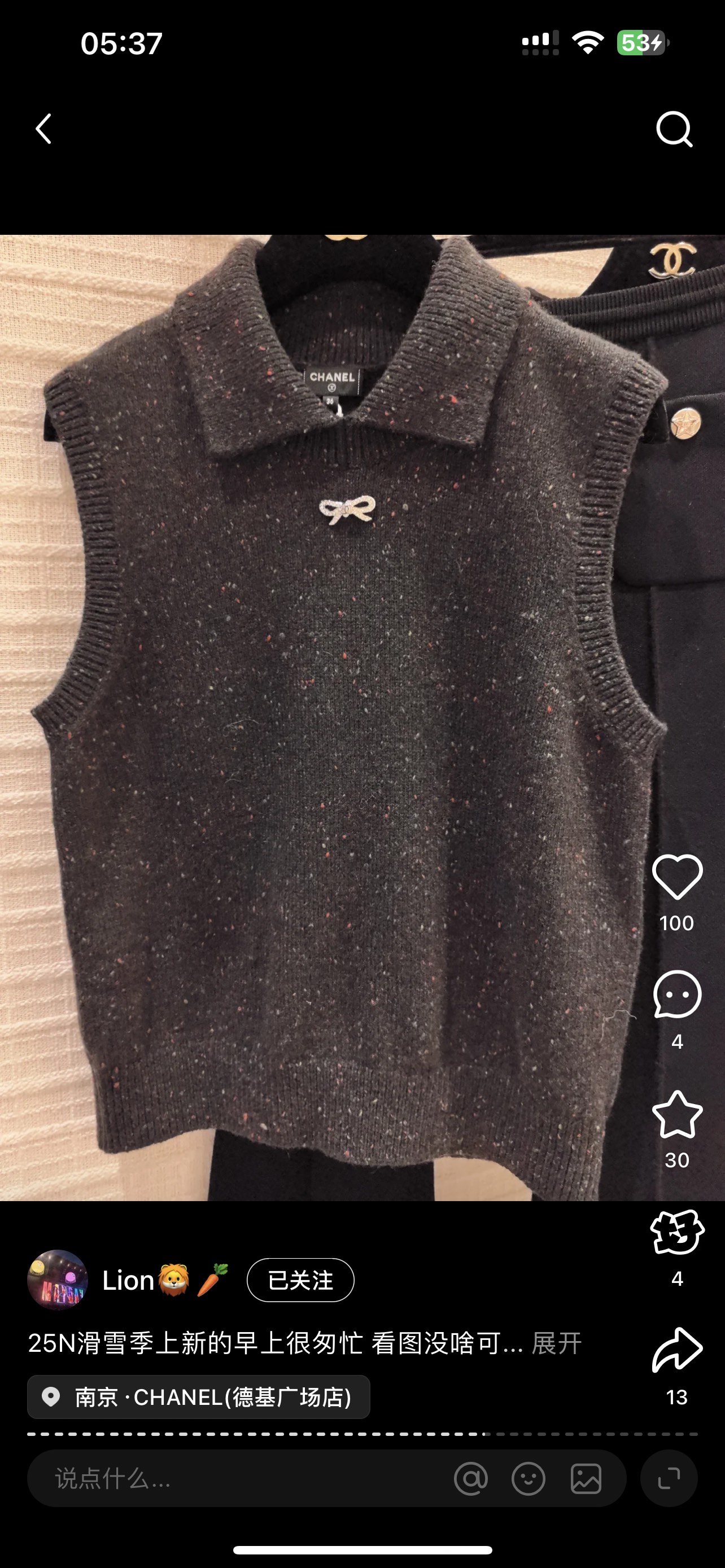
Task: Expand the caption with 展开
Action: (x=556, y=1343)
